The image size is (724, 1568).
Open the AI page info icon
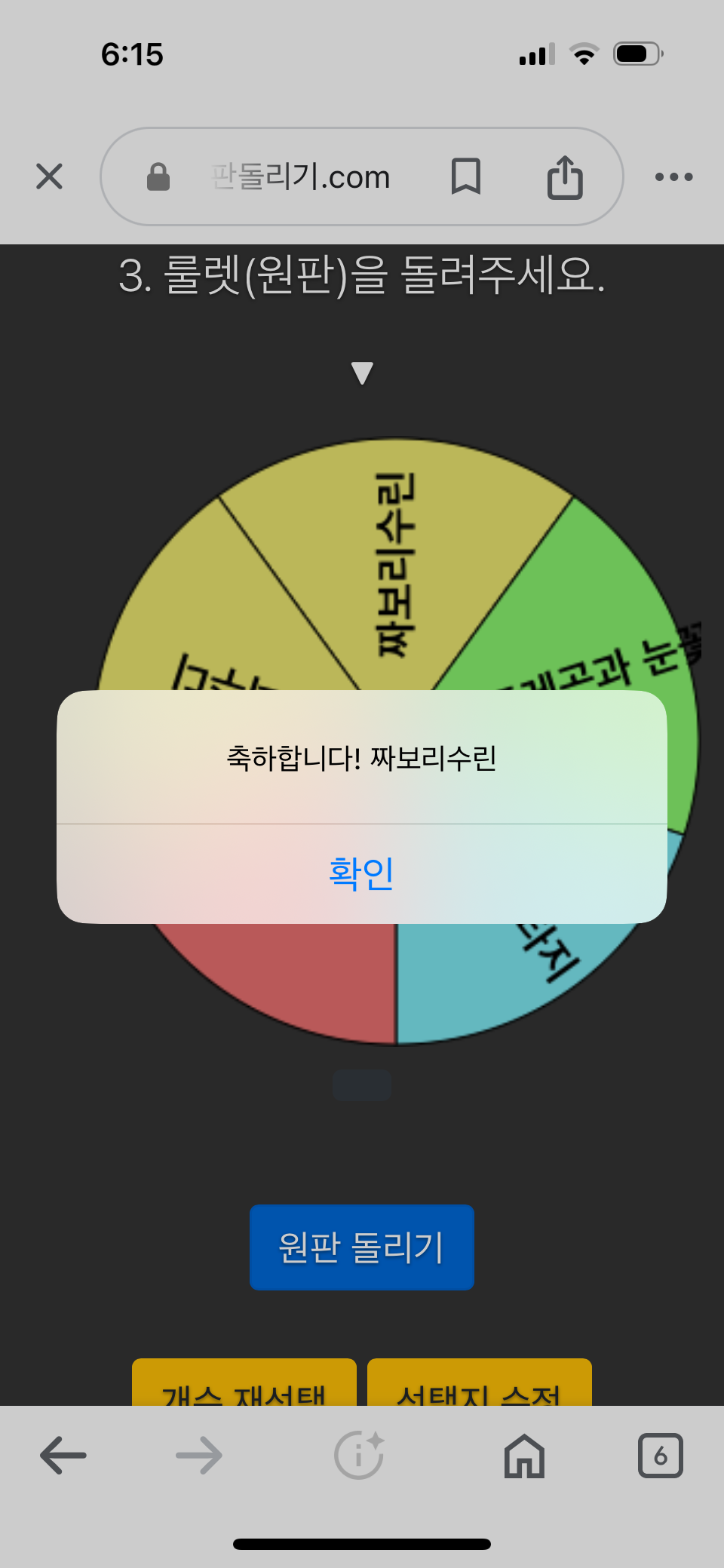tap(360, 1455)
